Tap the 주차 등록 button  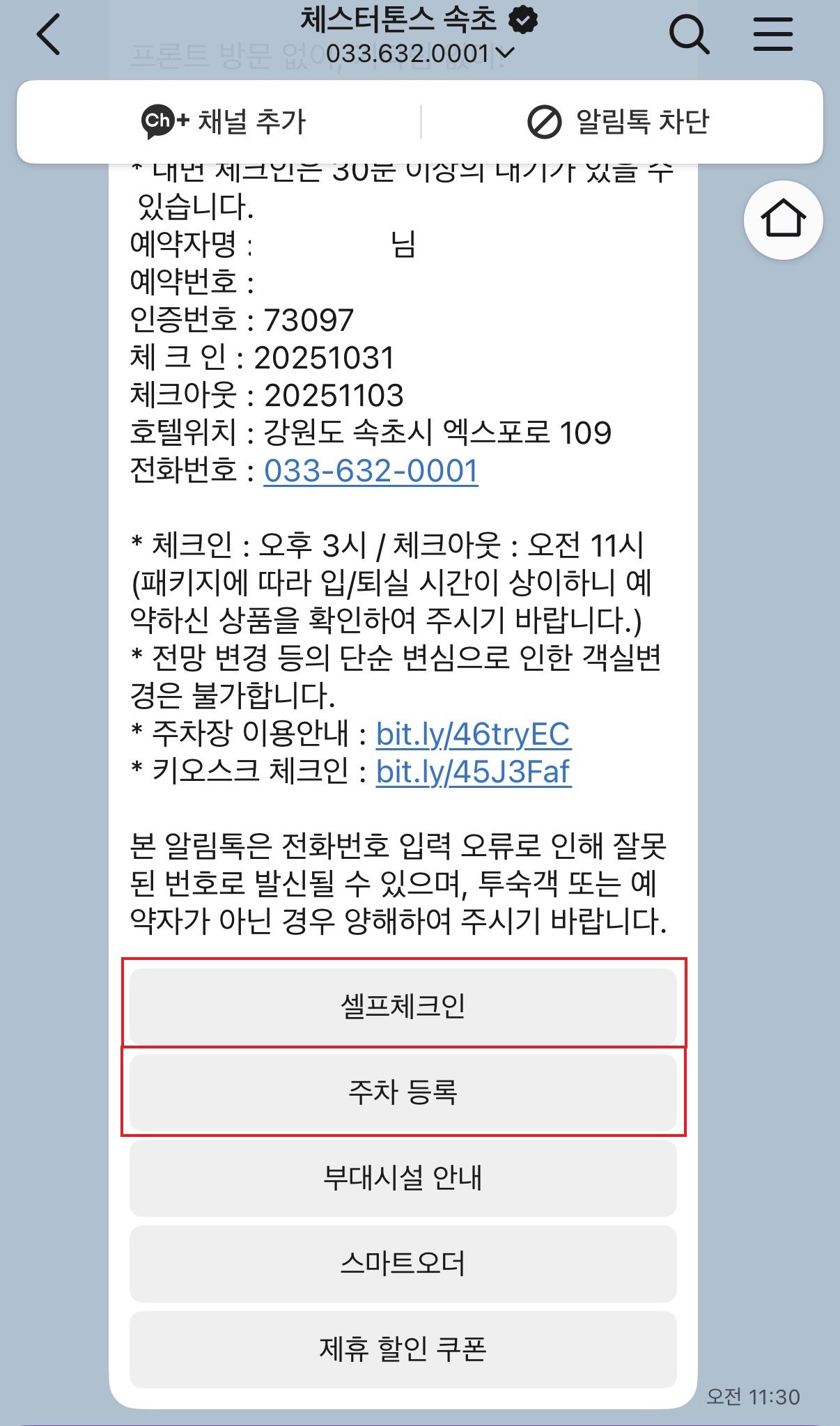403,1092
